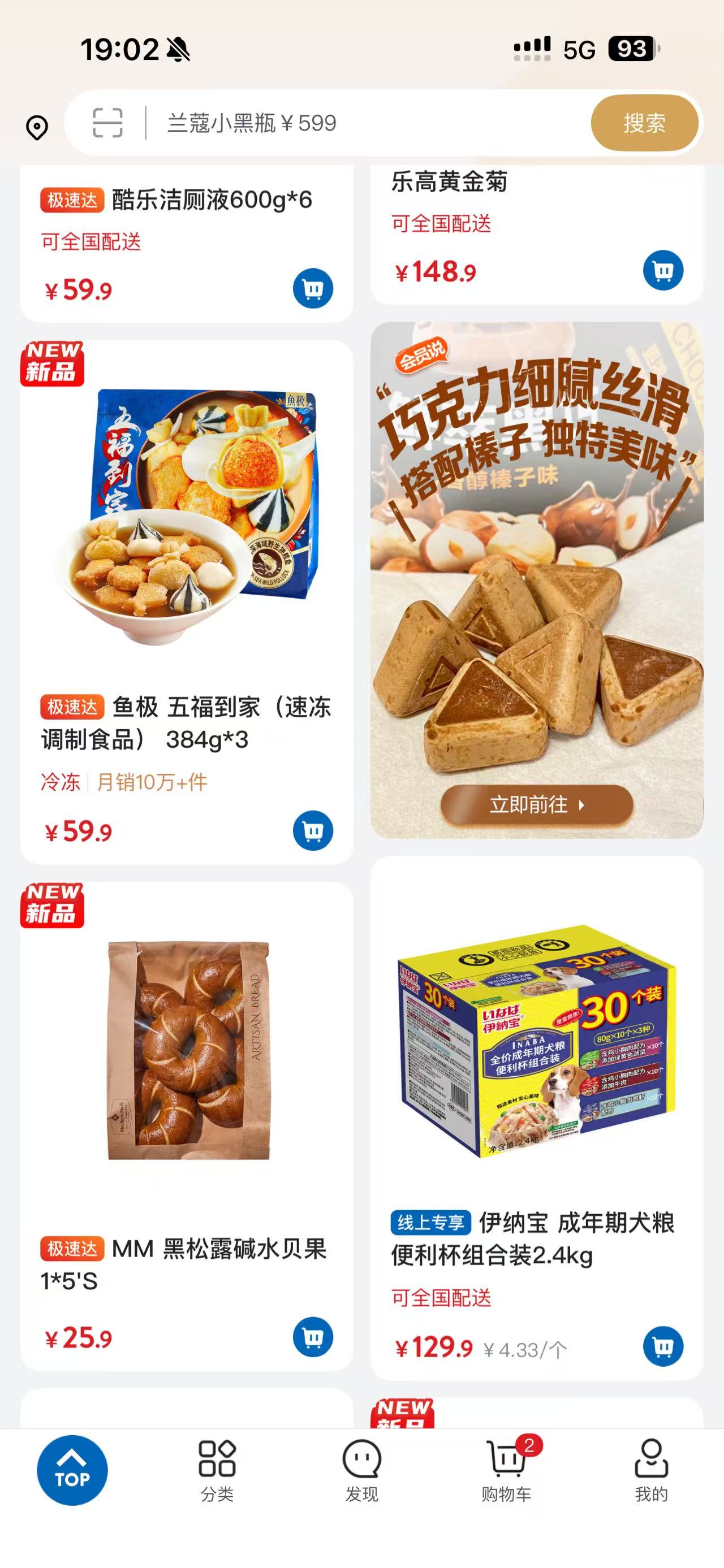Switch to the 分类 tab
This screenshot has height=1568, width=724.
pyautogui.click(x=217, y=1471)
